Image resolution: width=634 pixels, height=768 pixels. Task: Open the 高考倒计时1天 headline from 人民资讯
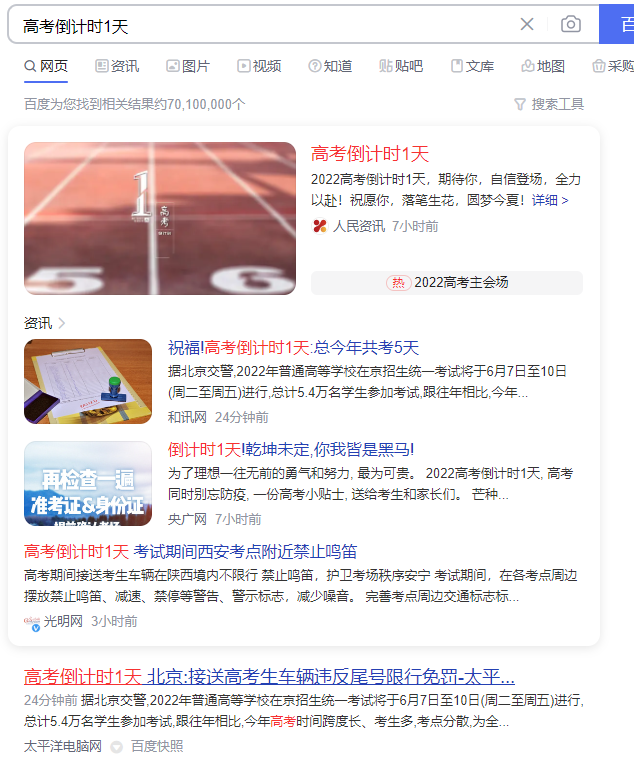point(370,154)
